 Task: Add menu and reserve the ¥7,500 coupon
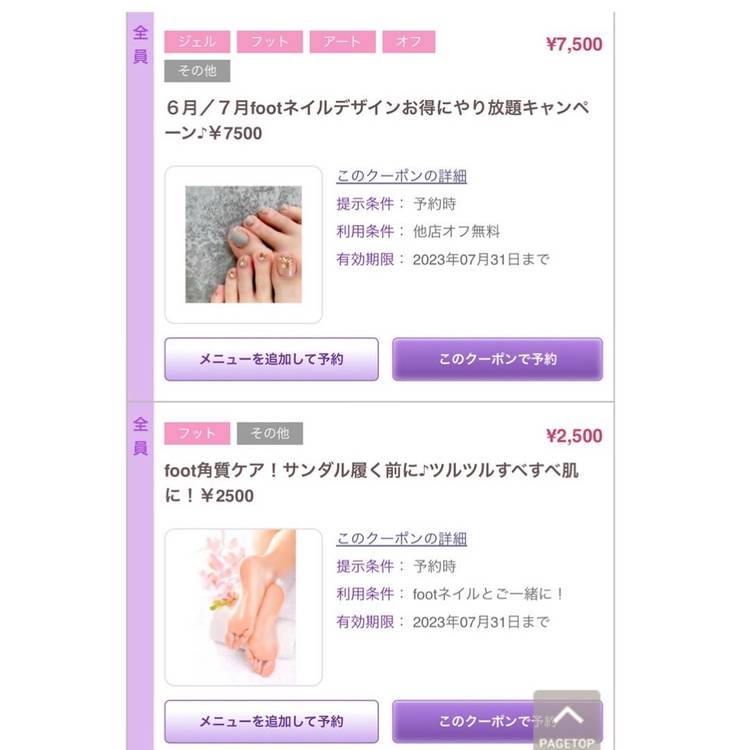click(271, 359)
